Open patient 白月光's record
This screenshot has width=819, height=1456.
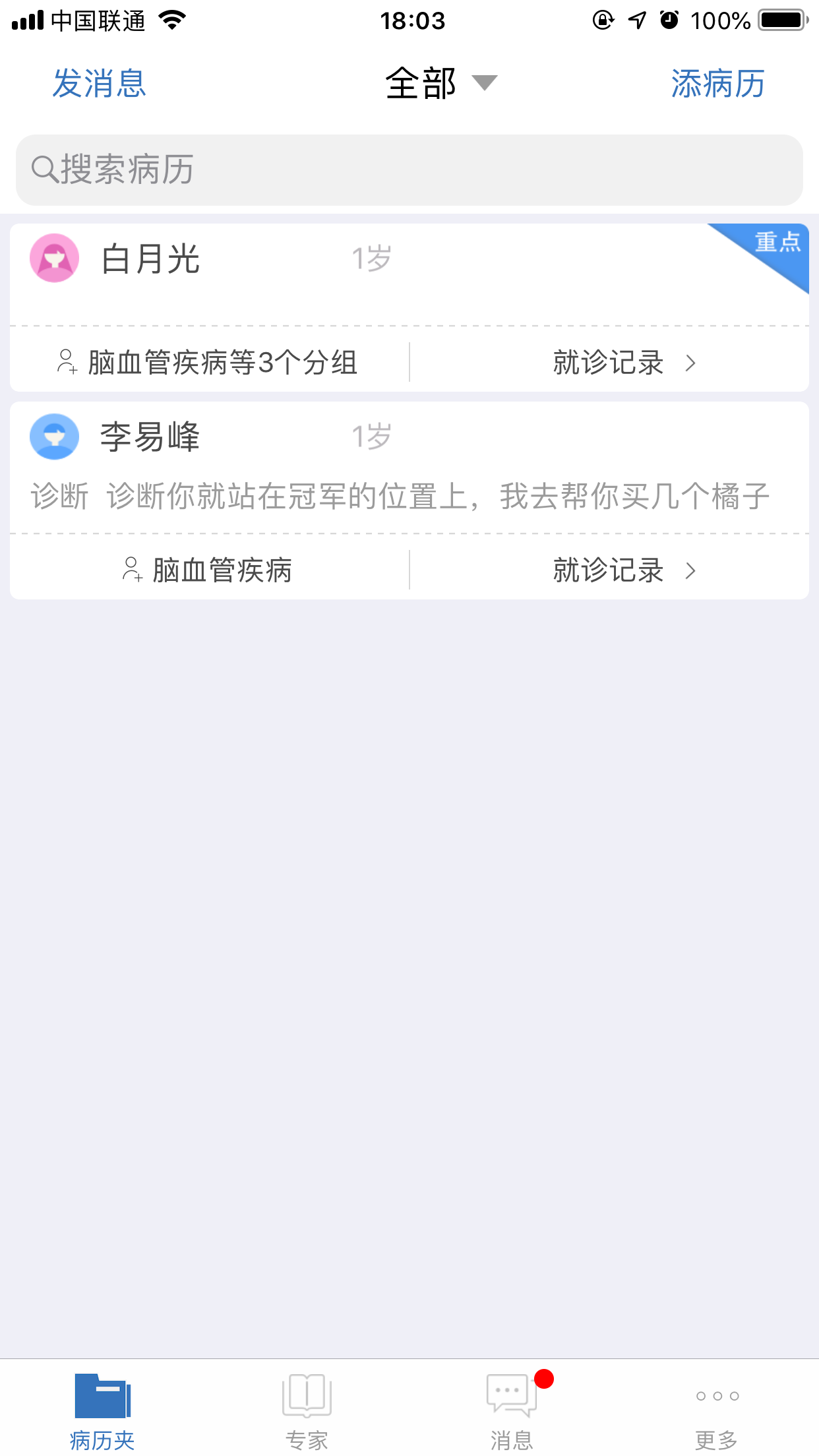pos(409,274)
